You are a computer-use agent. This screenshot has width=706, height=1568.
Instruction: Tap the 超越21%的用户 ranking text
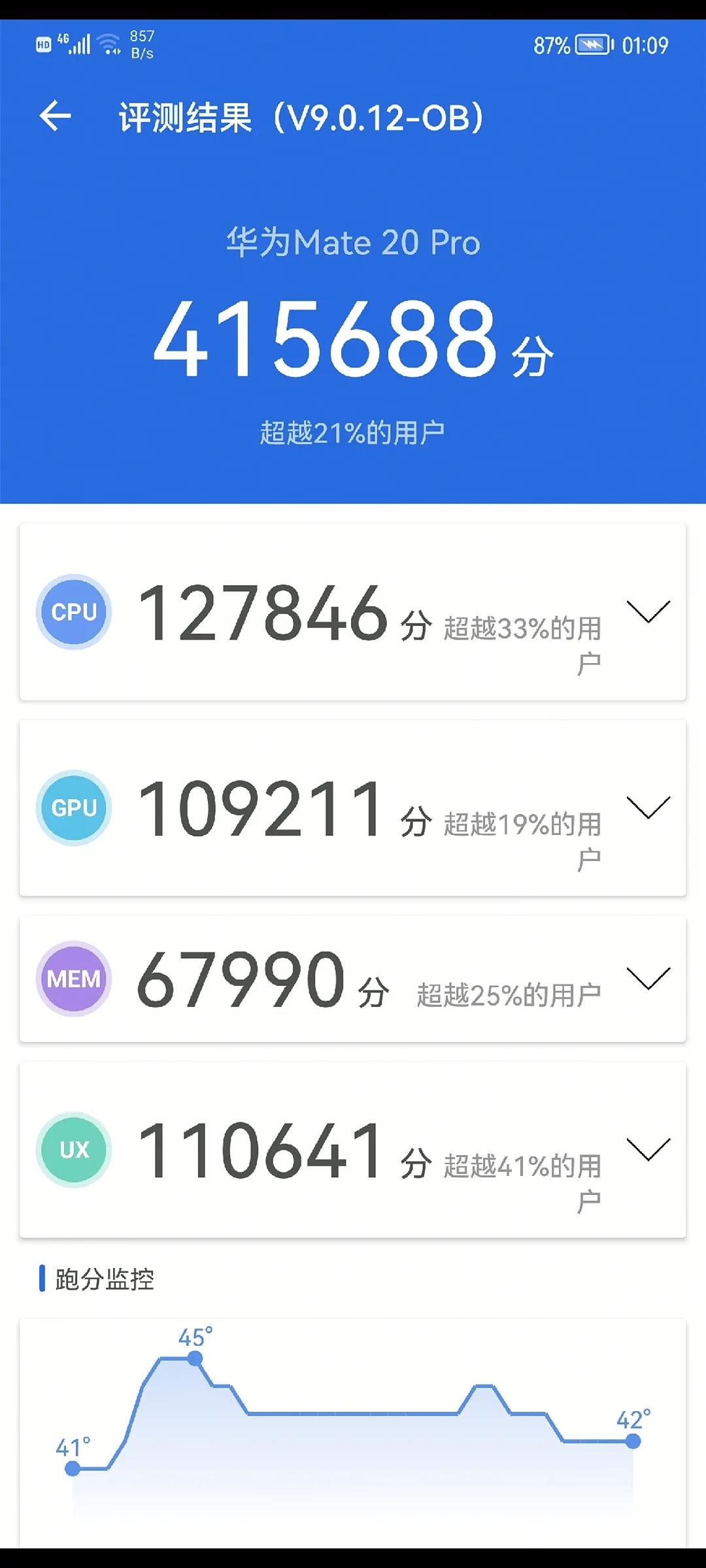353,431
